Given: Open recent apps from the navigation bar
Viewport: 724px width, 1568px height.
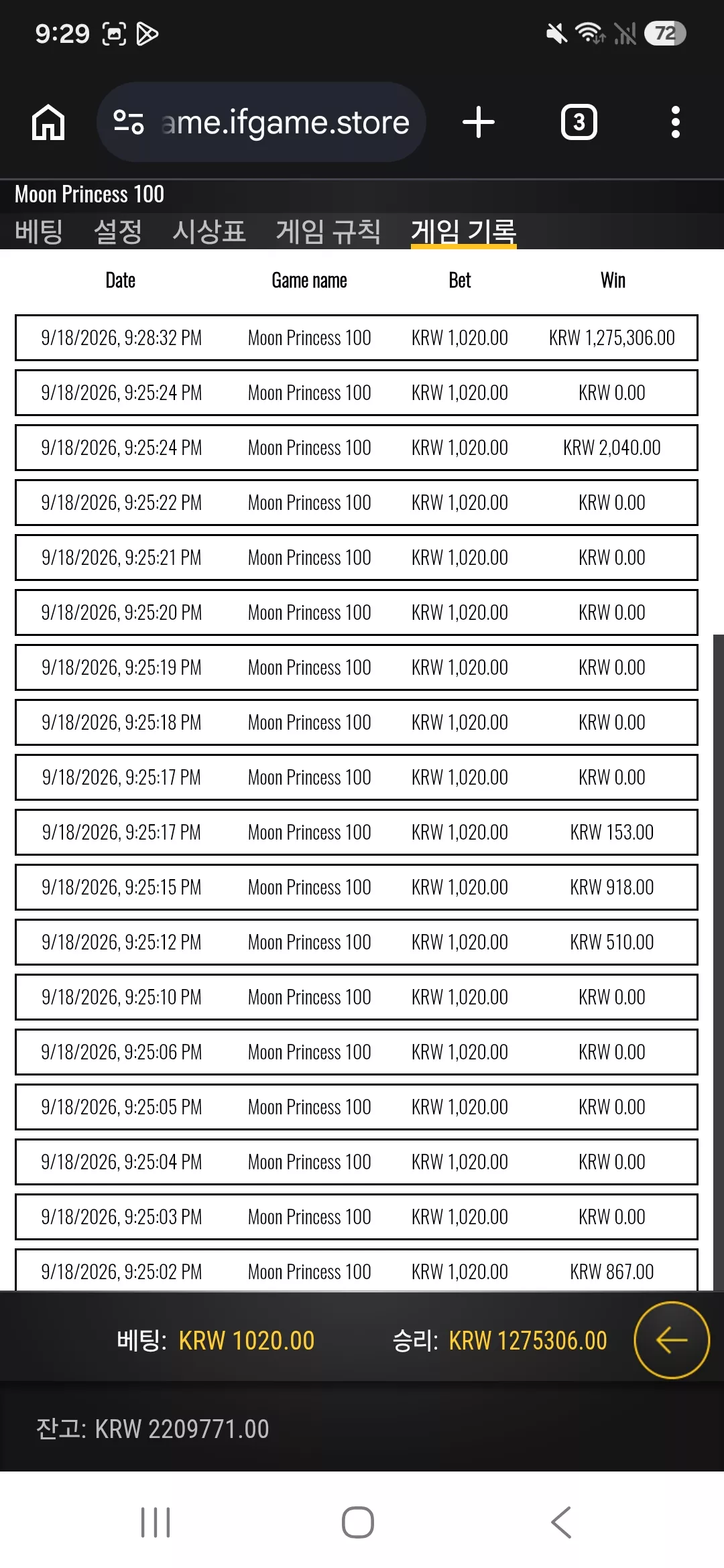Looking at the screenshot, I should [x=156, y=1522].
